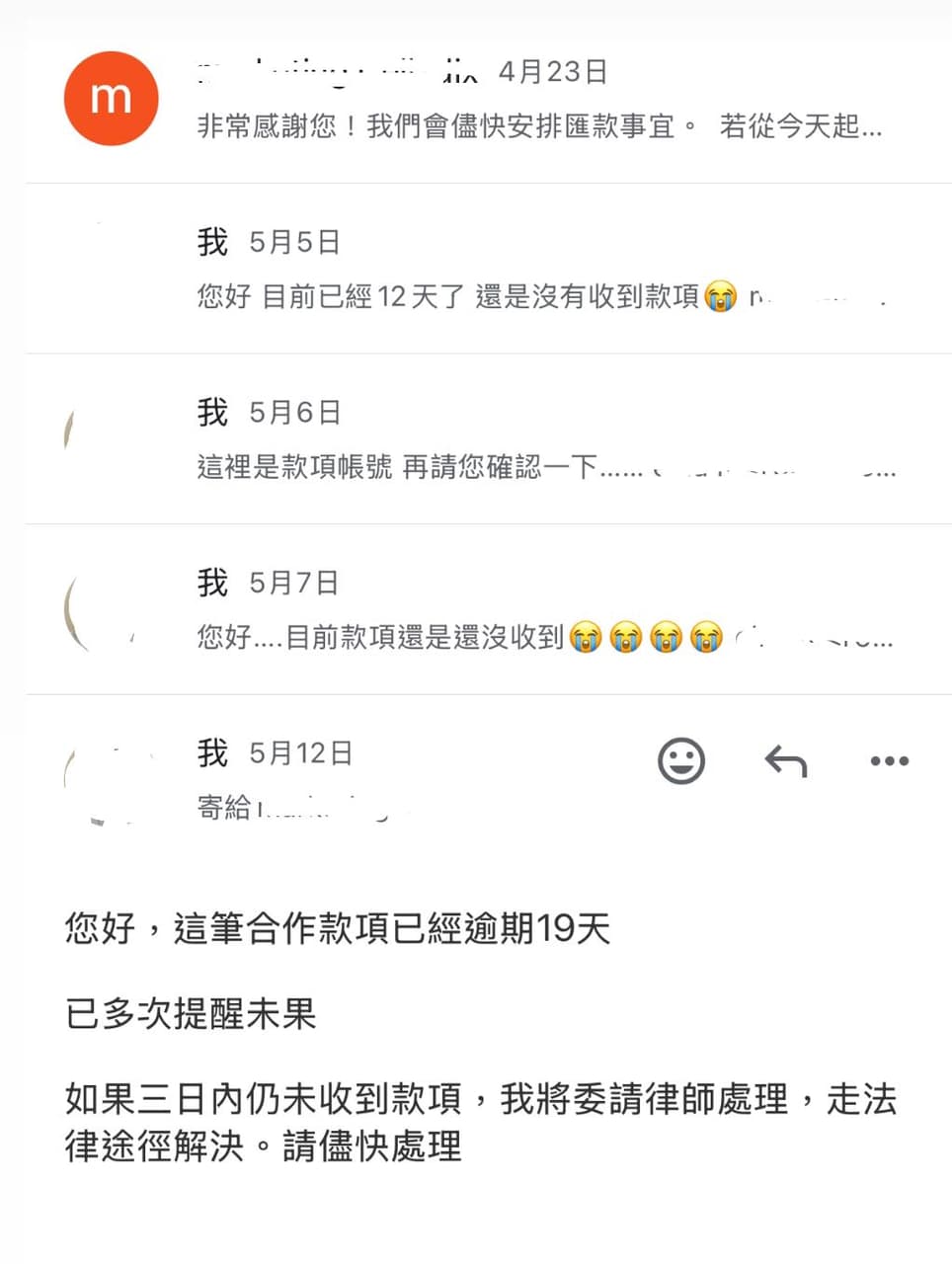
Task: Reply to the 5月12日 email
Action: click(786, 761)
